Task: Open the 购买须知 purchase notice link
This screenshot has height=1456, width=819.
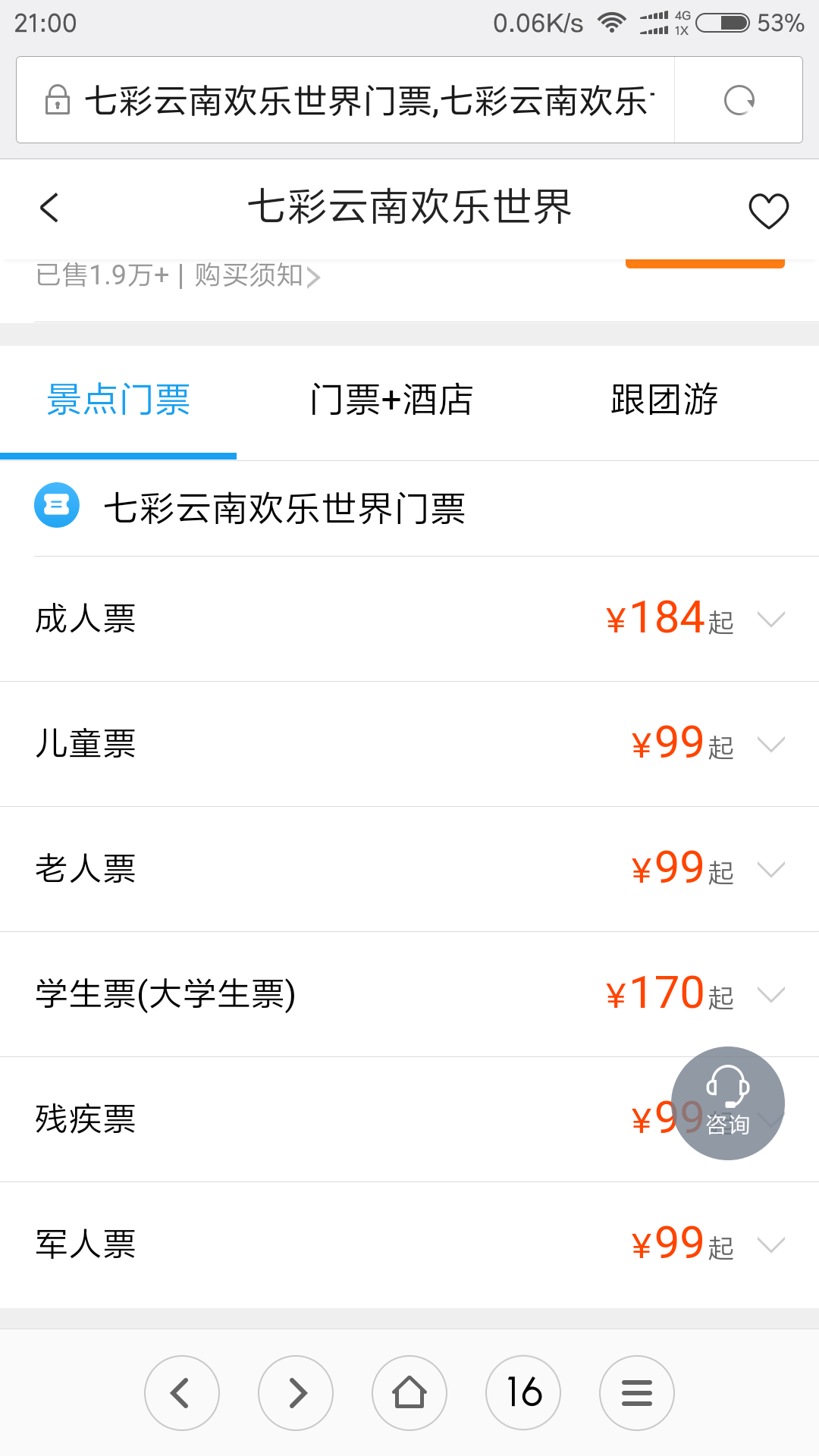Action: 258,275
